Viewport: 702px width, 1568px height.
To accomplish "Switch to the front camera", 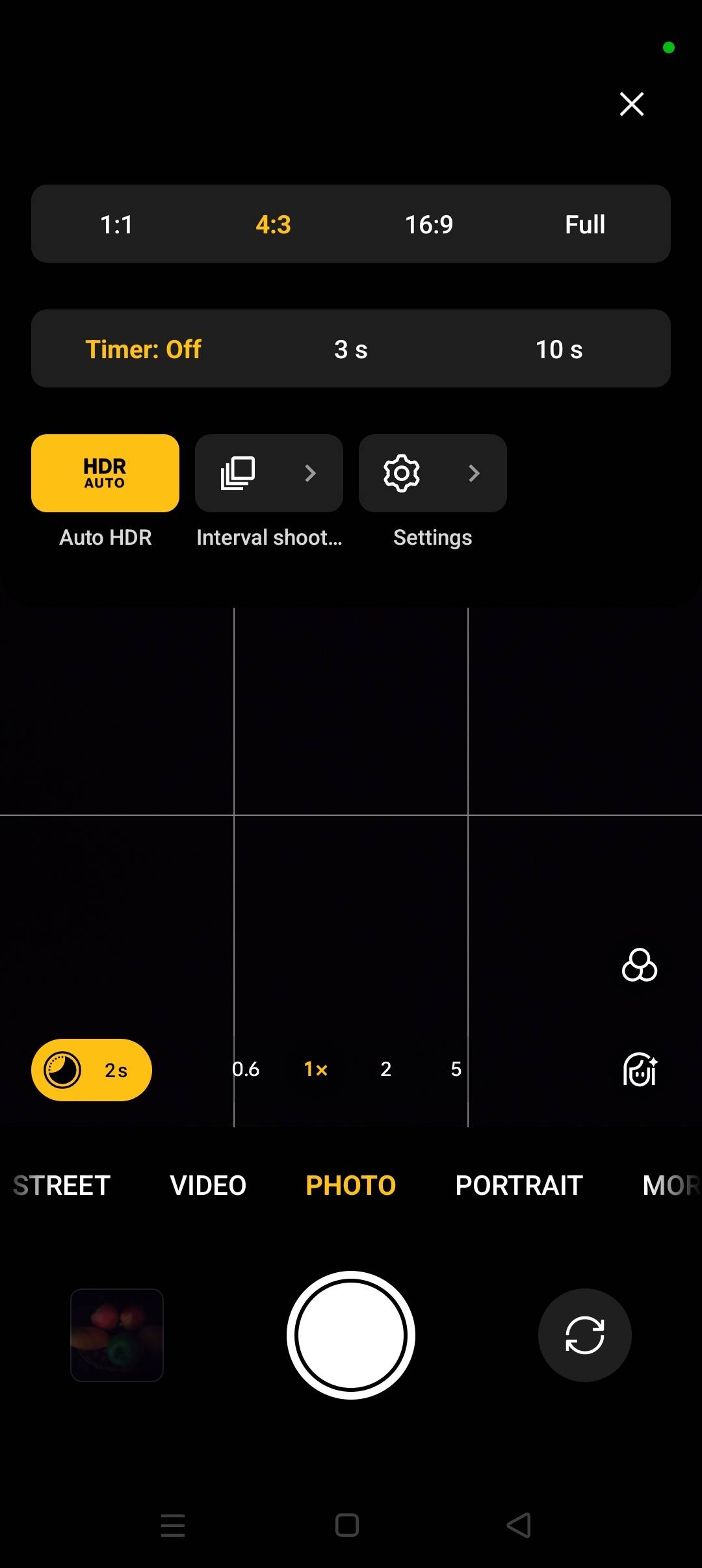I will [x=584, y=1334].
